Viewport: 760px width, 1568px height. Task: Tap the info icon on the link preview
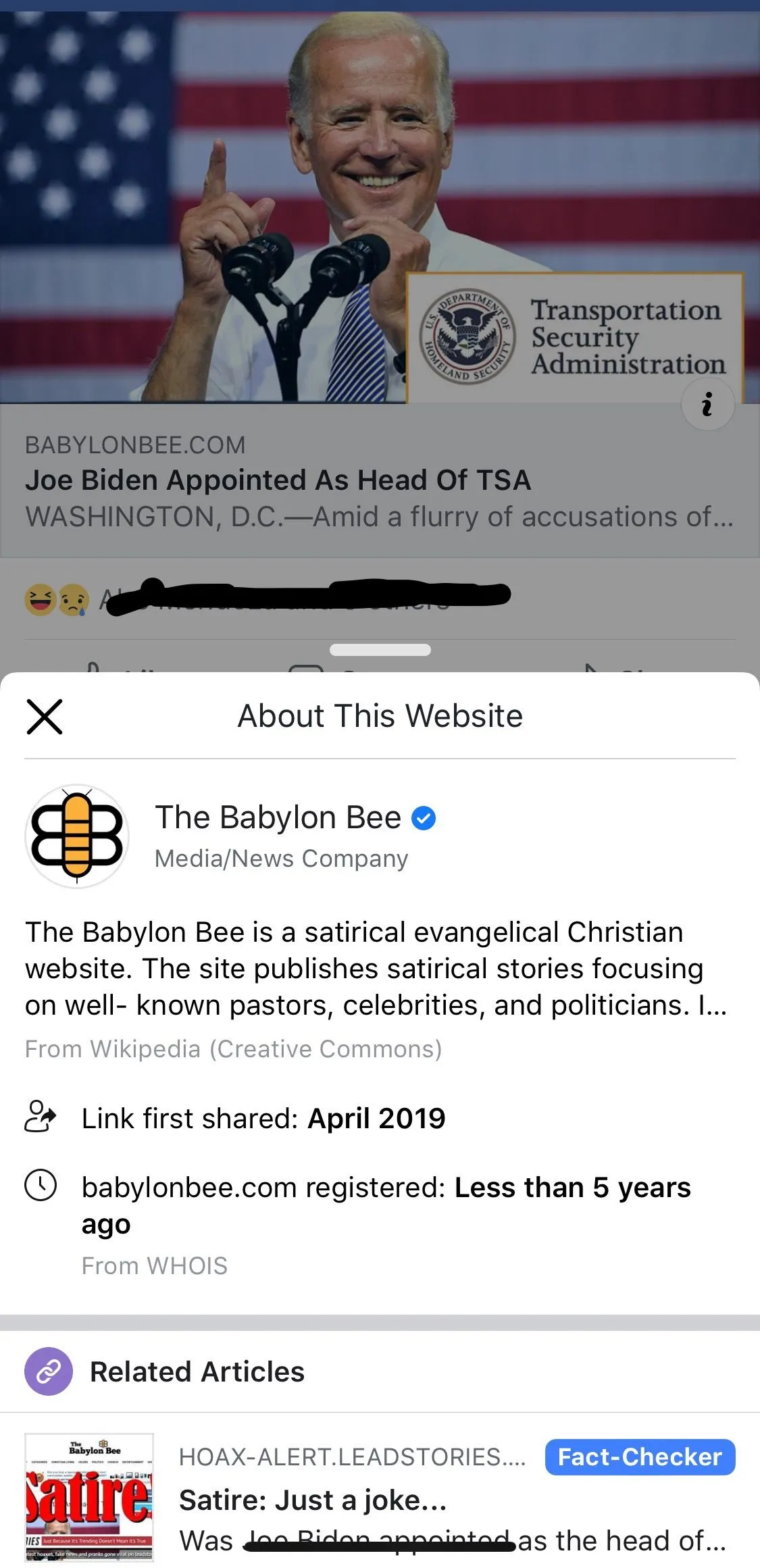pyautogui.click(x=707, y=404)
